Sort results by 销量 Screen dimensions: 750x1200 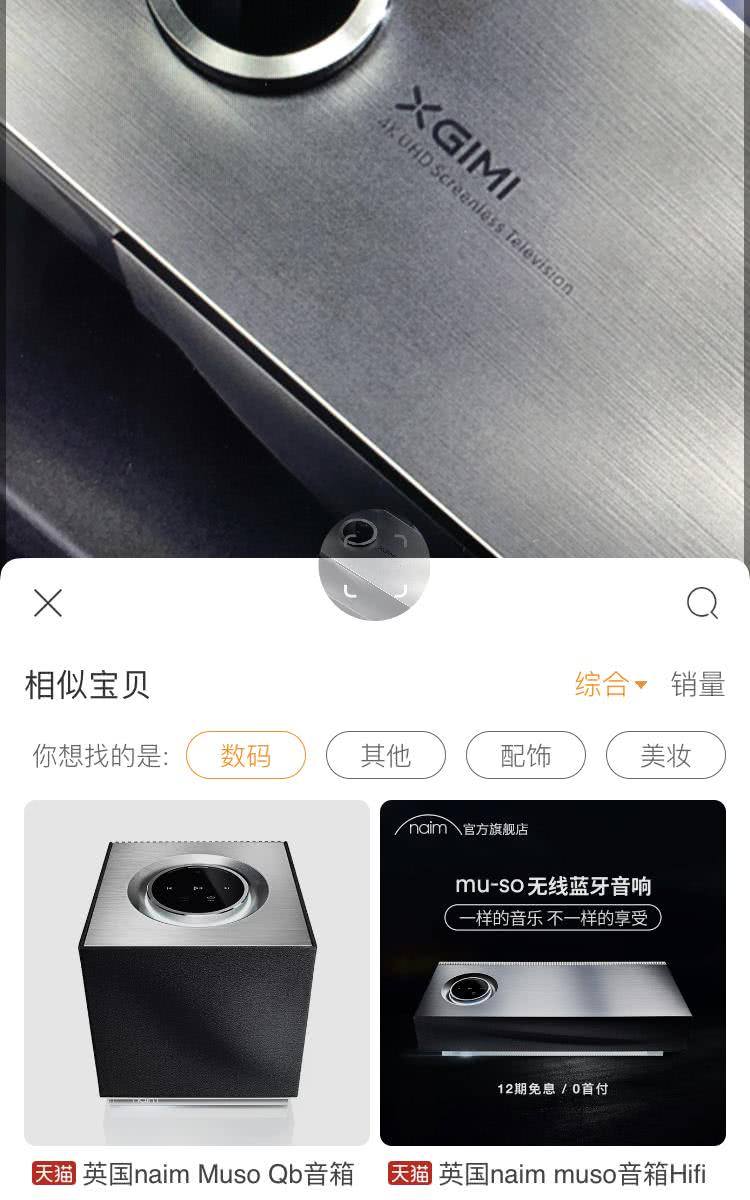[x=698, y=685]
